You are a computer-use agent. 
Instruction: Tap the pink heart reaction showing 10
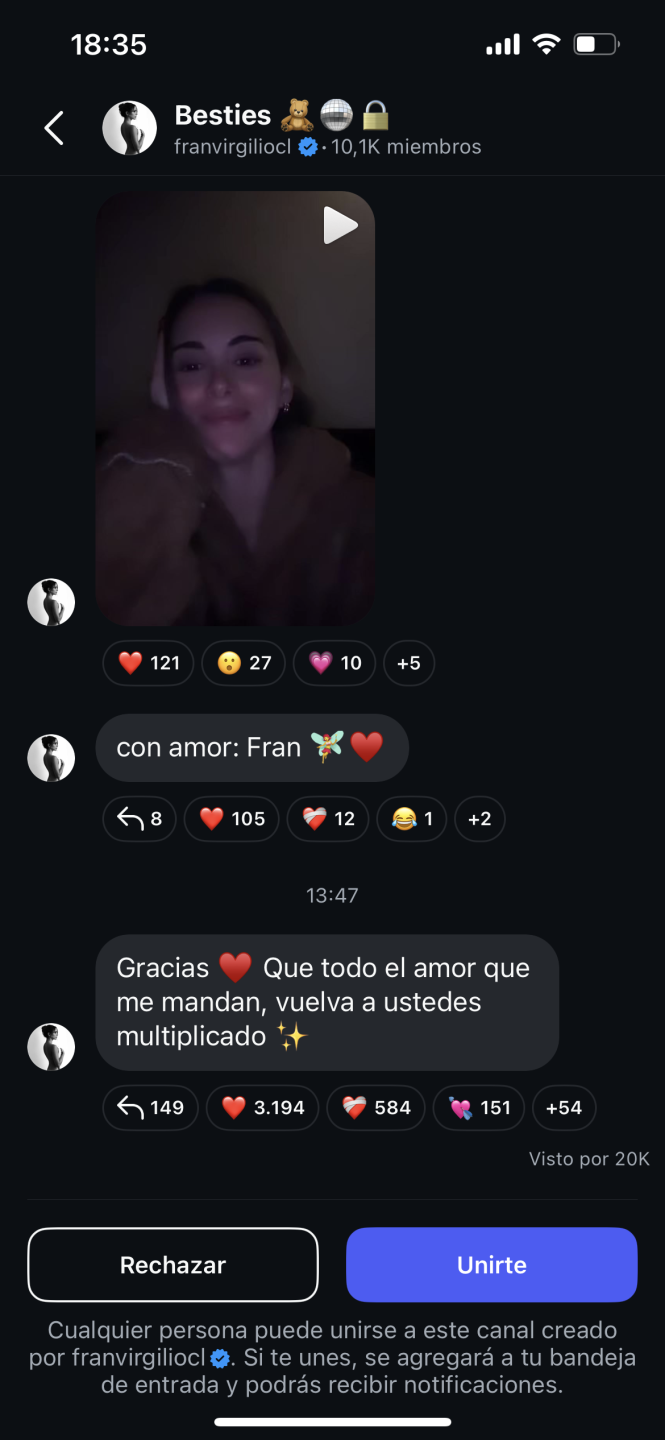[334, 663]
